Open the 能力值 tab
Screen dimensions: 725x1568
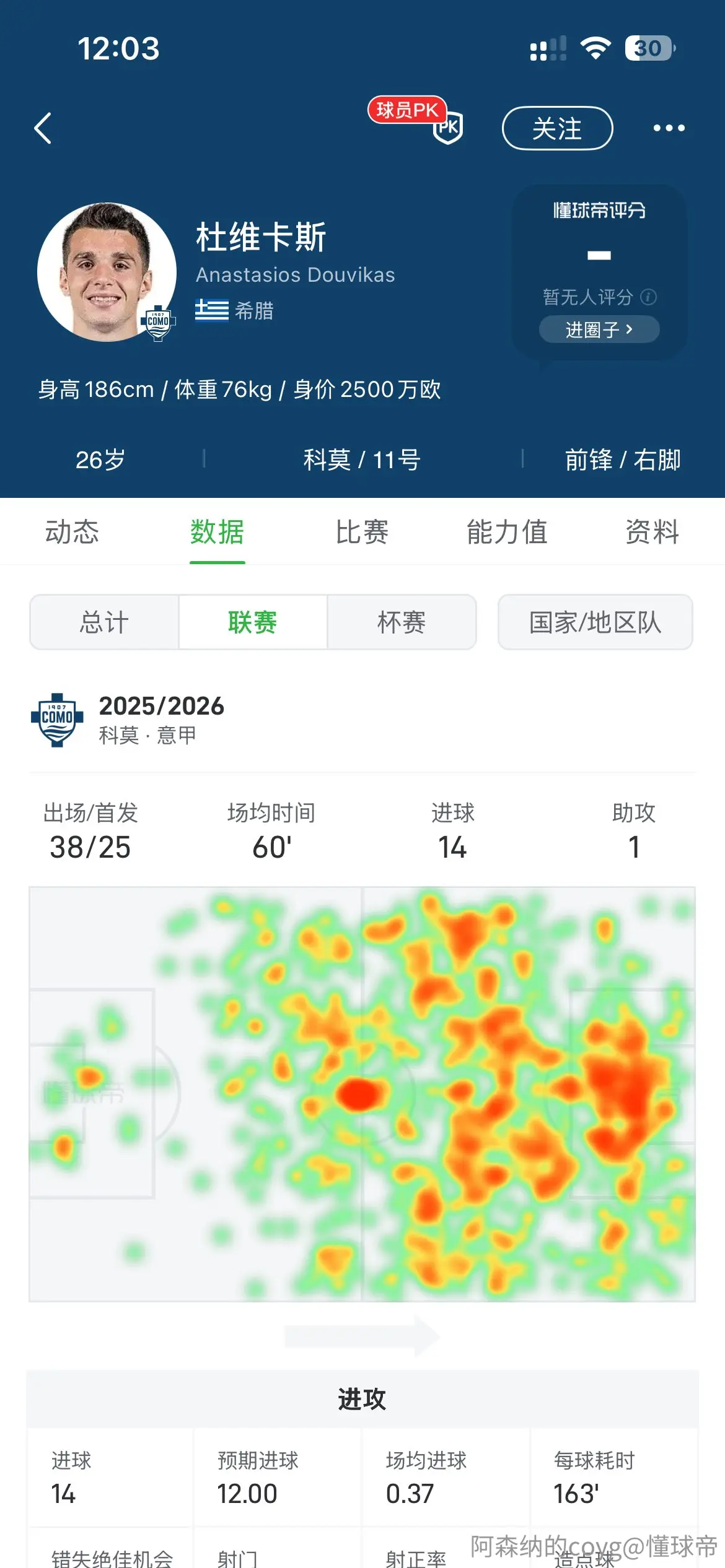tap(507, 531)
